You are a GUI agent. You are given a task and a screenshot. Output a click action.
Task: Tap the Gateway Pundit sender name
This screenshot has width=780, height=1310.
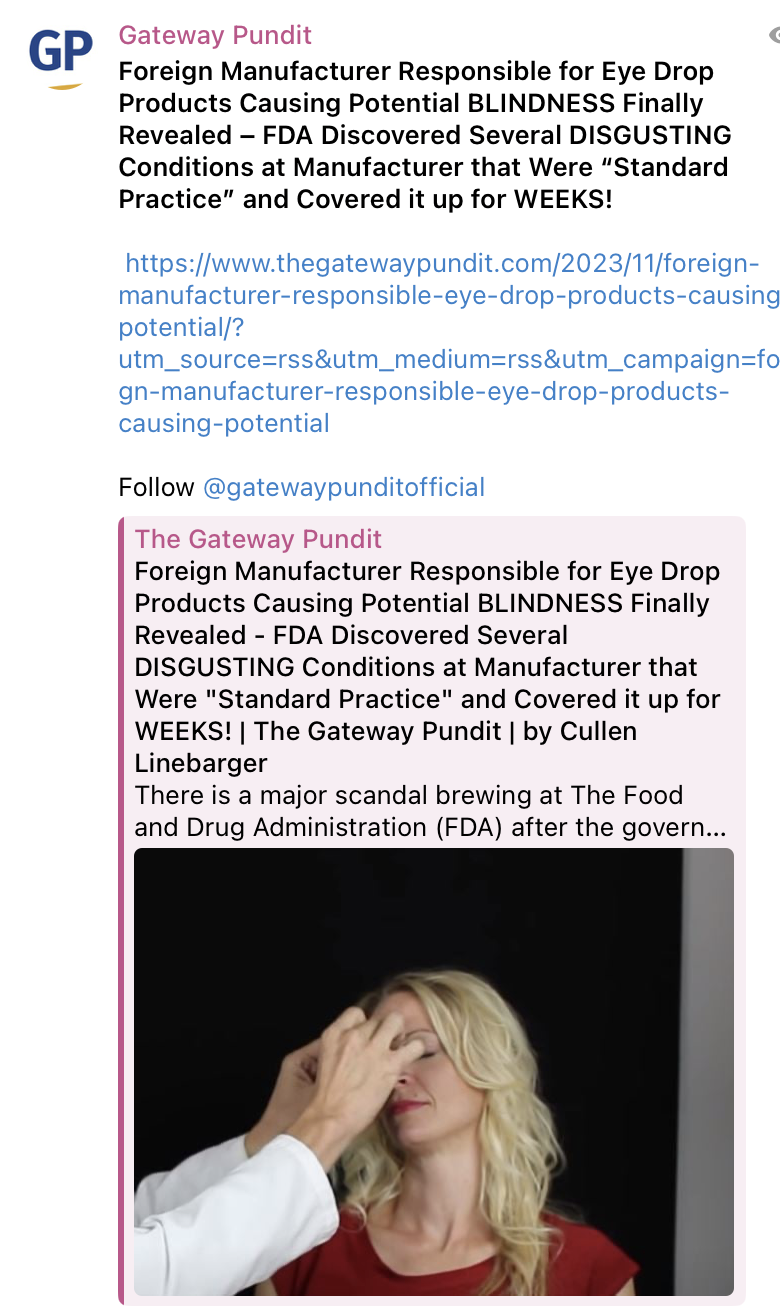point(215,35)
